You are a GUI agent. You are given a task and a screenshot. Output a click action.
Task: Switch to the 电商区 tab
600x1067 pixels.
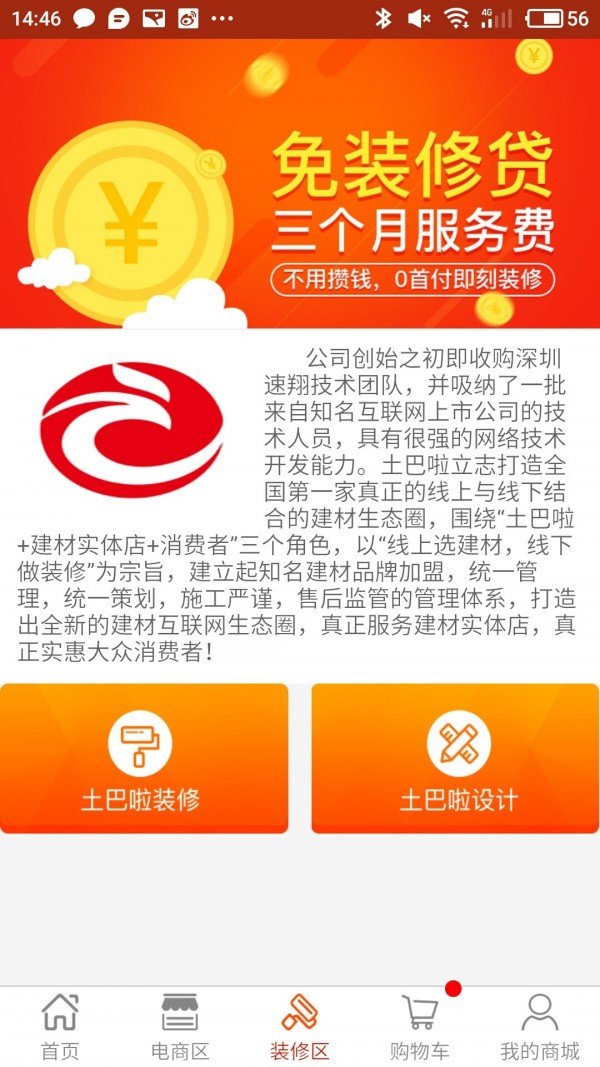pos(180,1027)
